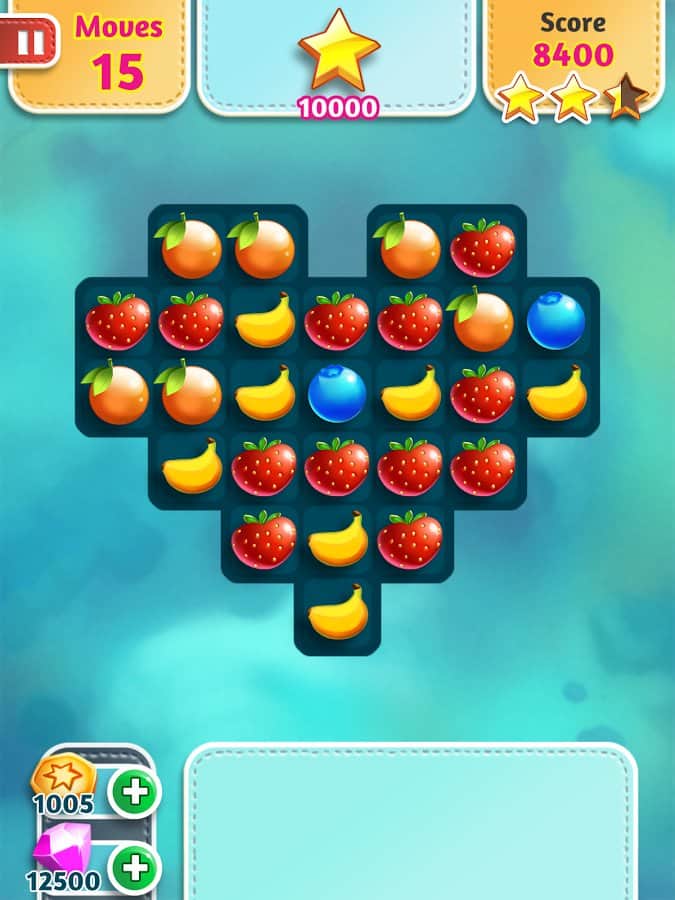Tap the banana at the heart's bottom tip
The image size is (675, 900).
(x=337, y=612)
